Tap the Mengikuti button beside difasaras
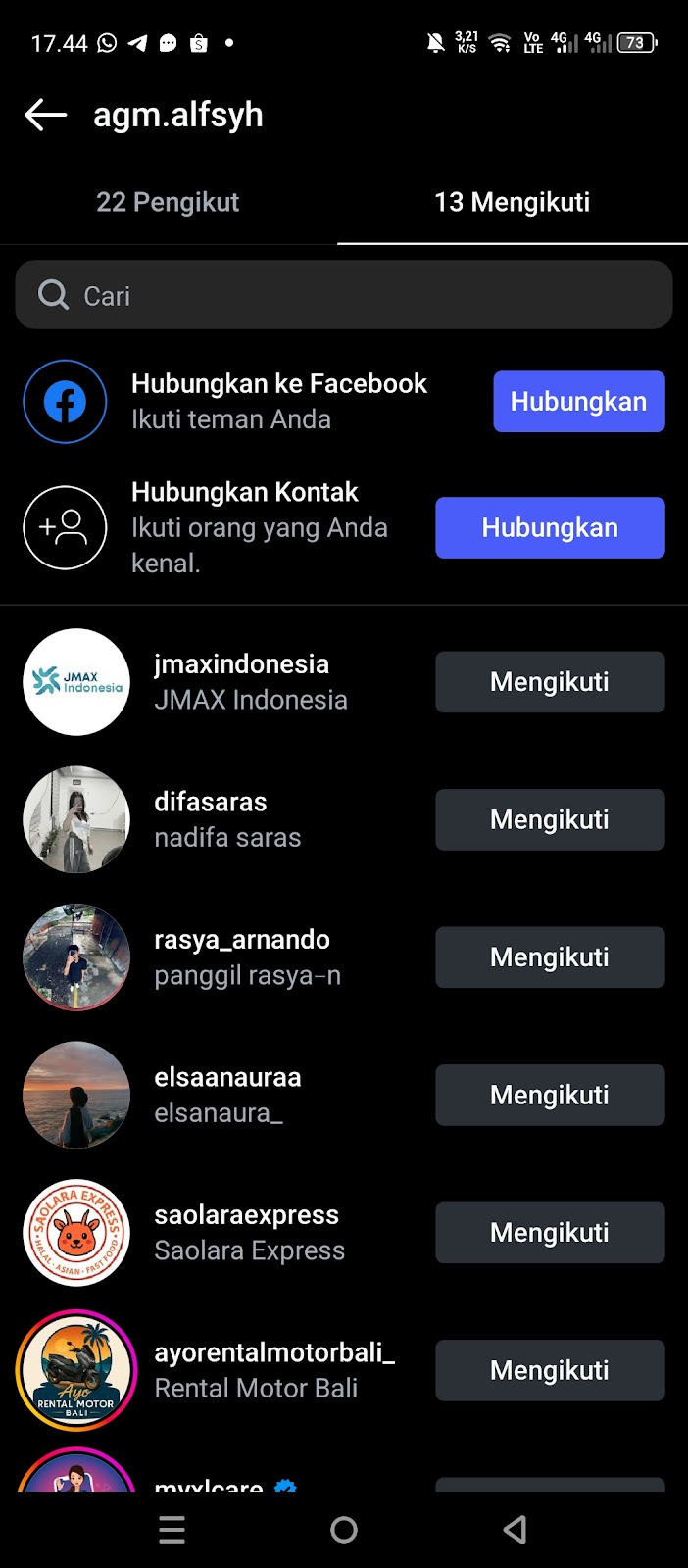 (x=550, y=819)
